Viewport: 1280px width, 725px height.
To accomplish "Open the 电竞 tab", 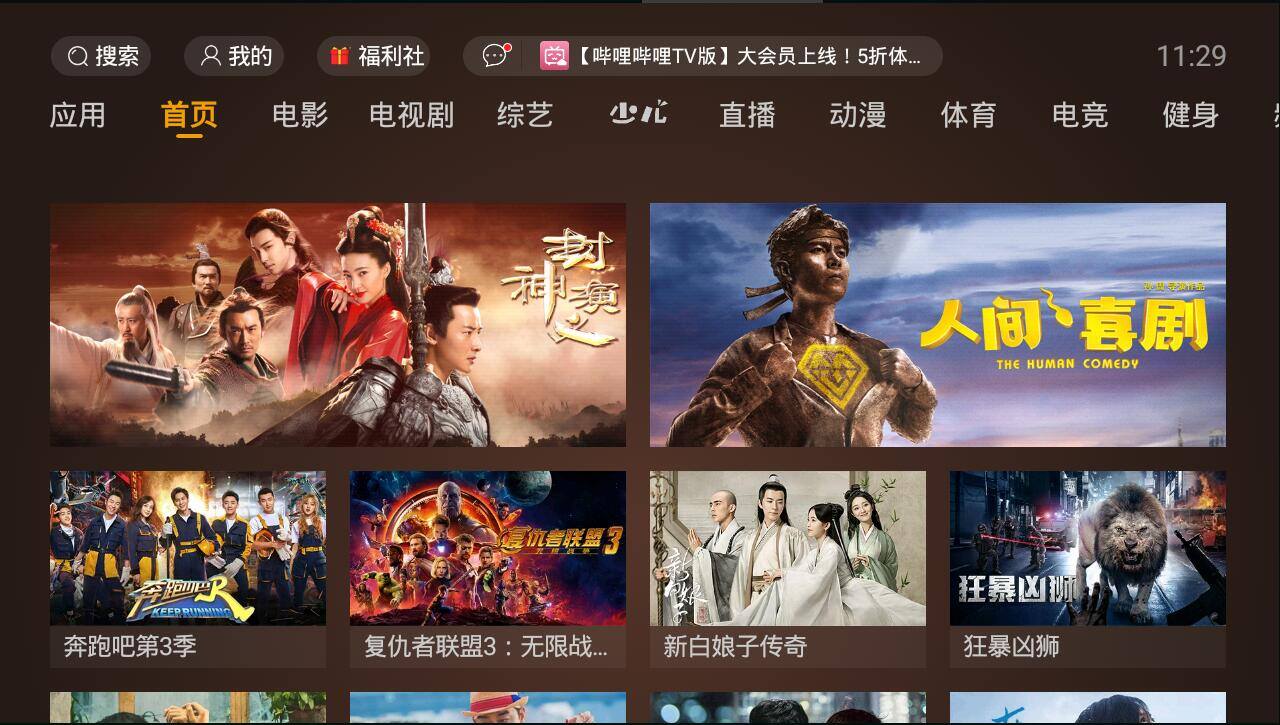I will [x=1080, y=115].
